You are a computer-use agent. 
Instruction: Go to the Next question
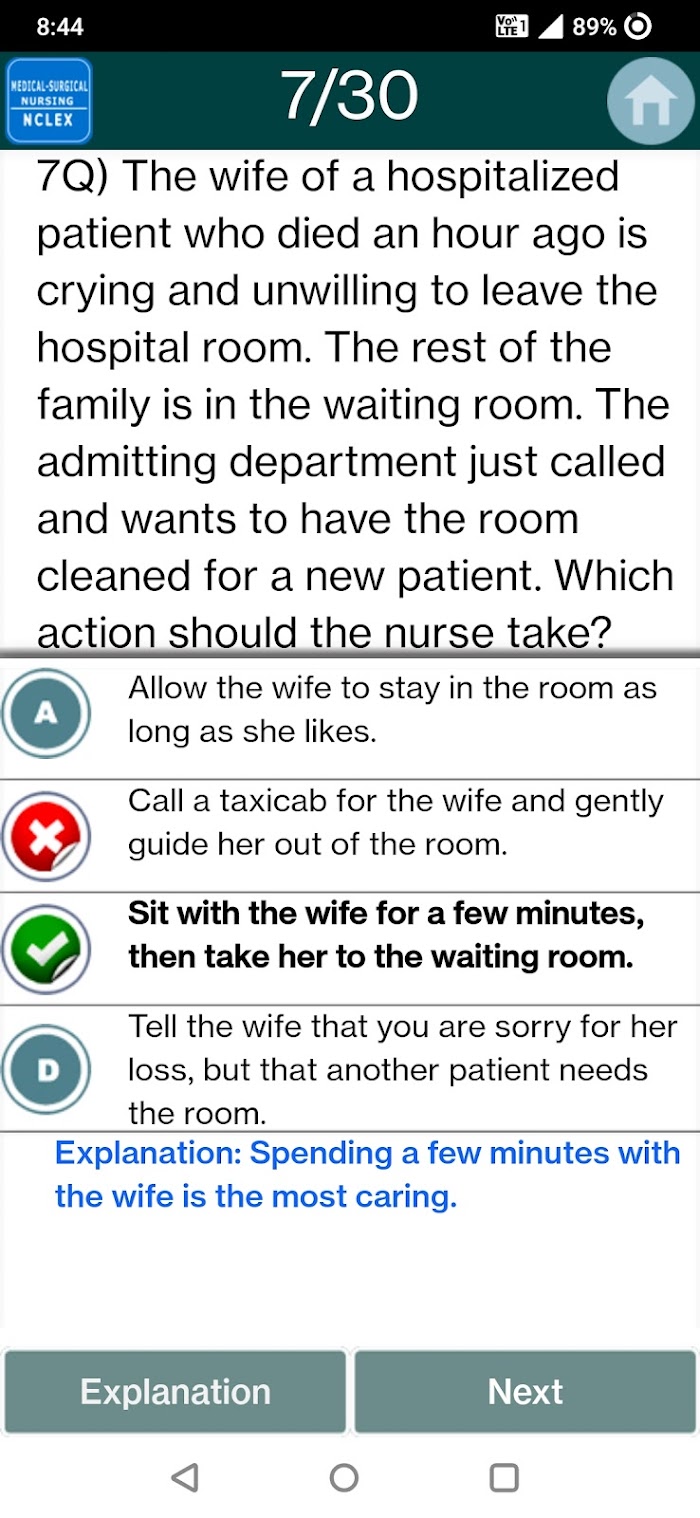click(x=525, y=1391)
